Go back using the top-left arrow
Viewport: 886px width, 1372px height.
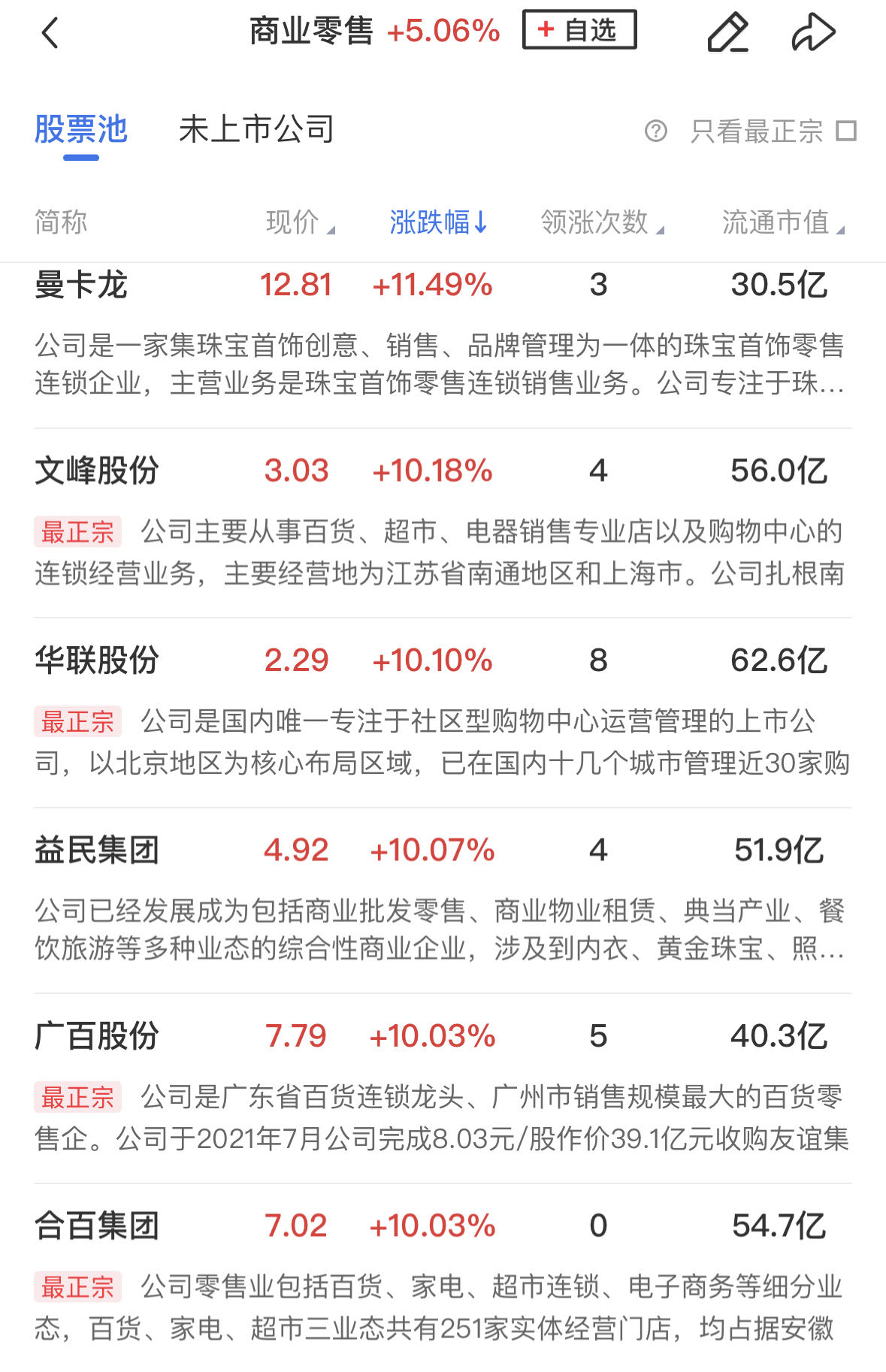tap(50, 33)
